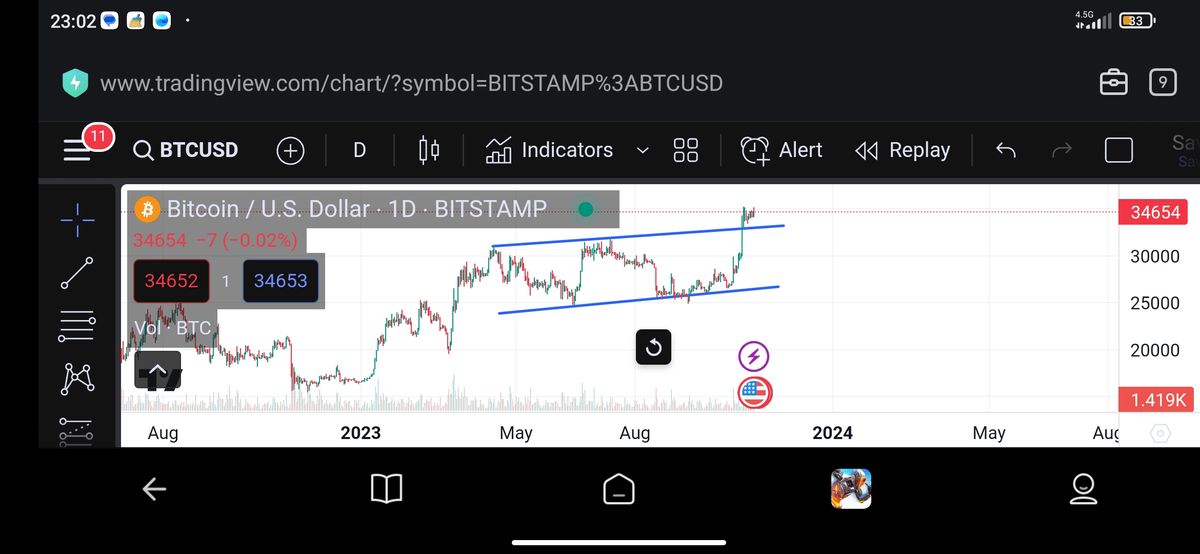Create a new Alert
Screen dimensions: 1200x554
click(782, 150)
